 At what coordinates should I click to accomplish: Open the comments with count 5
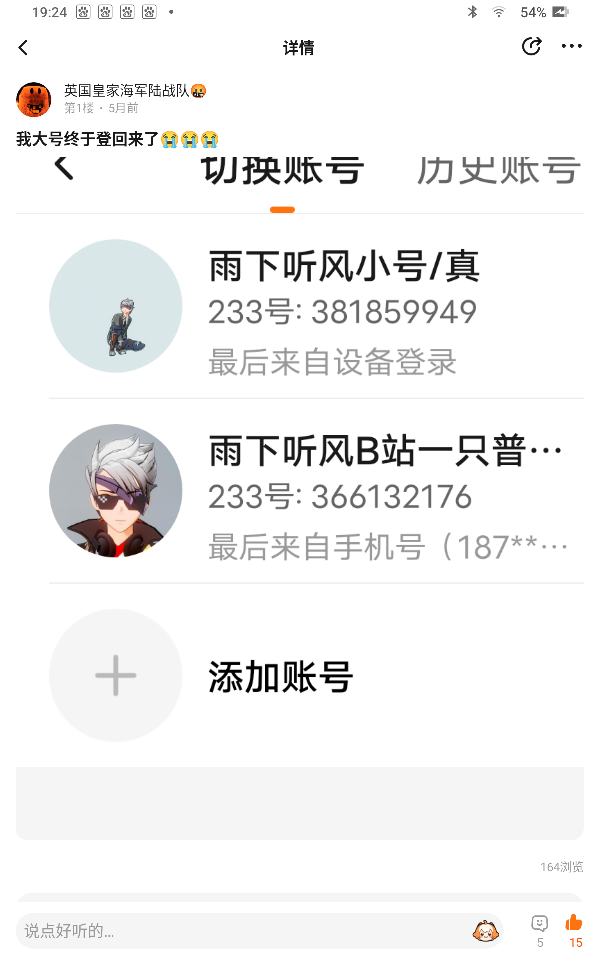click(539, 931)
